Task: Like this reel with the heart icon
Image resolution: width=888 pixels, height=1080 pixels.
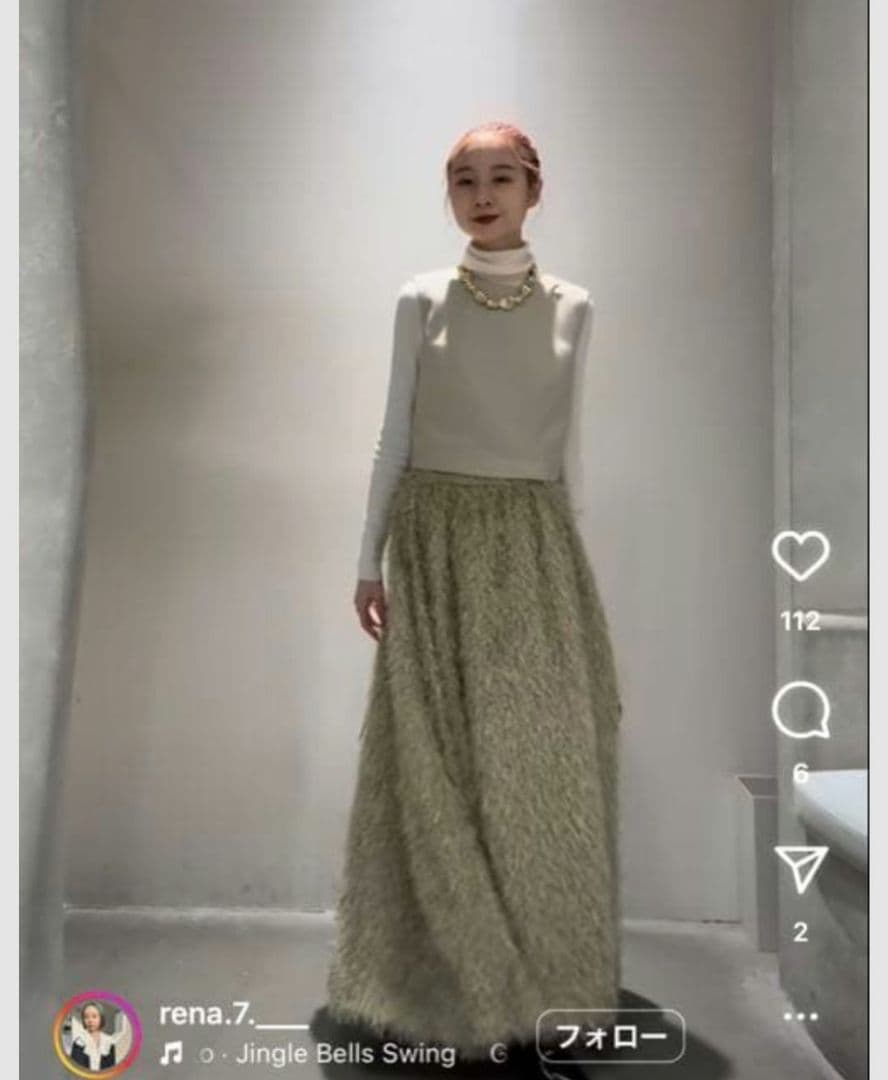Action: point(800,555)
